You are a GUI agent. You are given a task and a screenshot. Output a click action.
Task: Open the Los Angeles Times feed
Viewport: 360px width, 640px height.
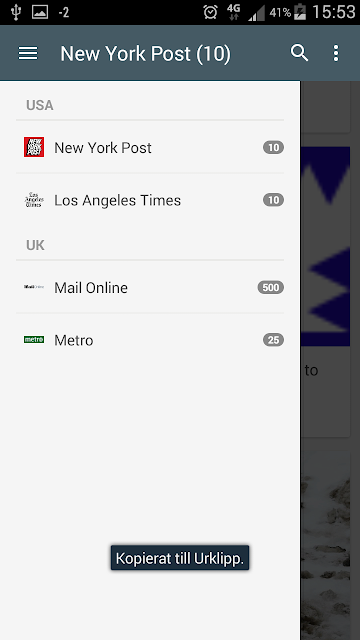(x=150, y=200)
